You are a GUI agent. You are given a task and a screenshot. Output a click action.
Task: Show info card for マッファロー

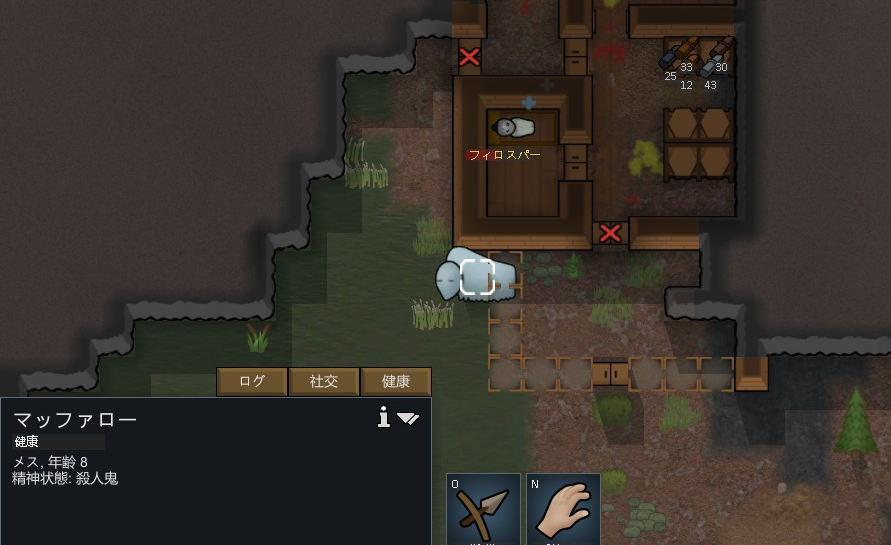pos(383,417)
